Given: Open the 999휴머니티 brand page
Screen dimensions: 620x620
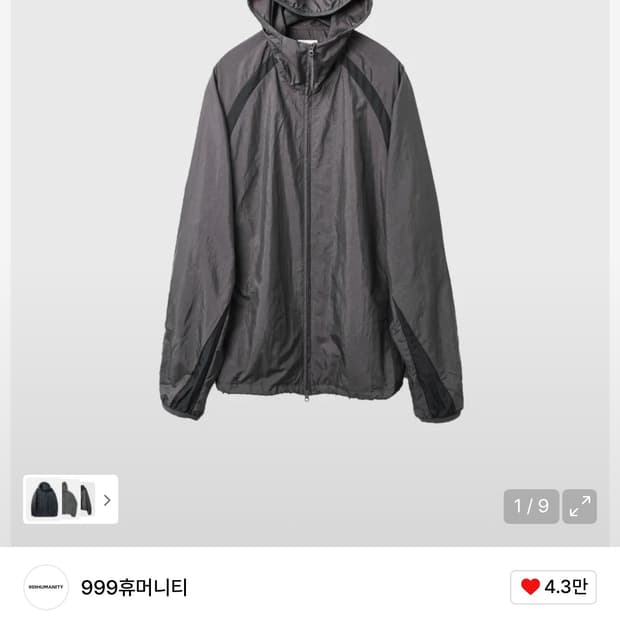Looking at the screenshot, I should 134,587.
